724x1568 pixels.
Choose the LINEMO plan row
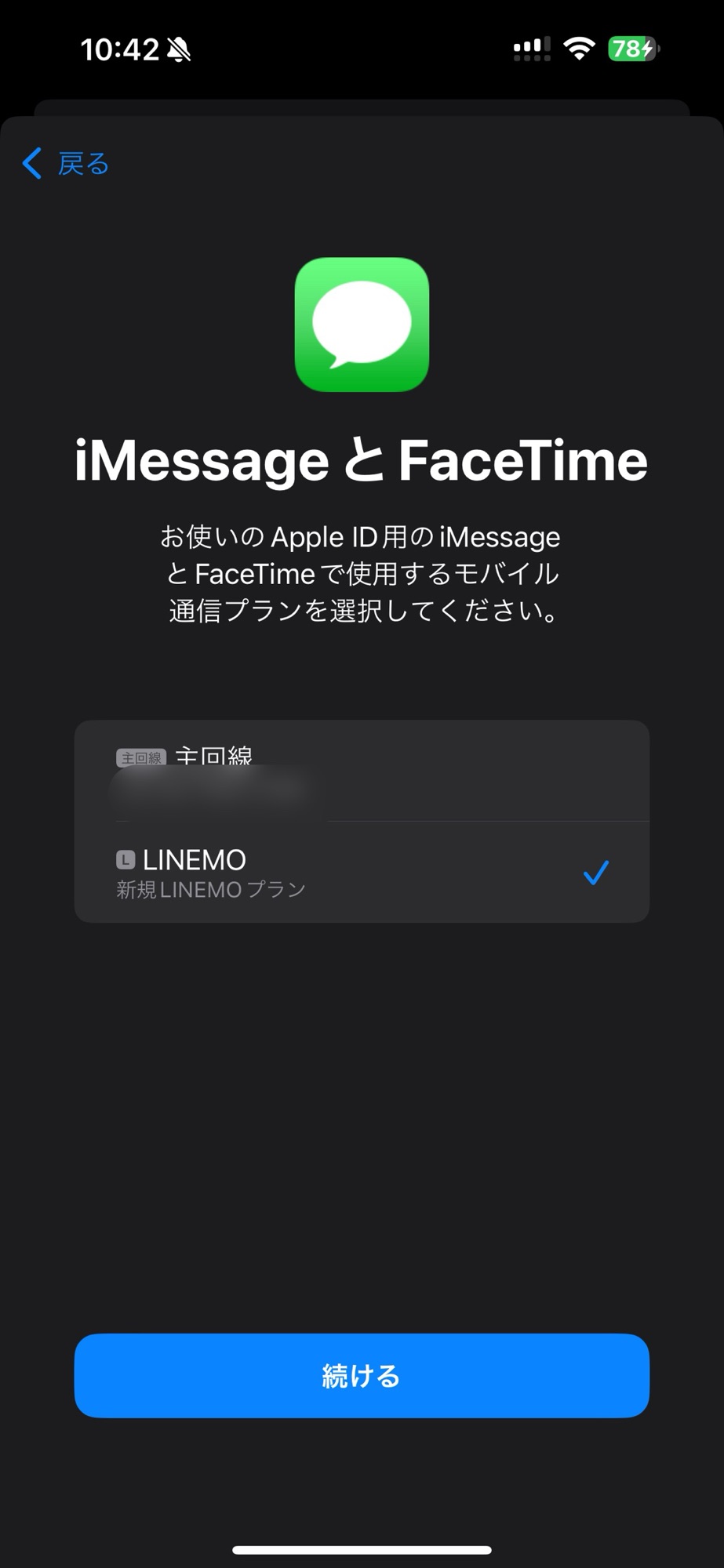361,873
